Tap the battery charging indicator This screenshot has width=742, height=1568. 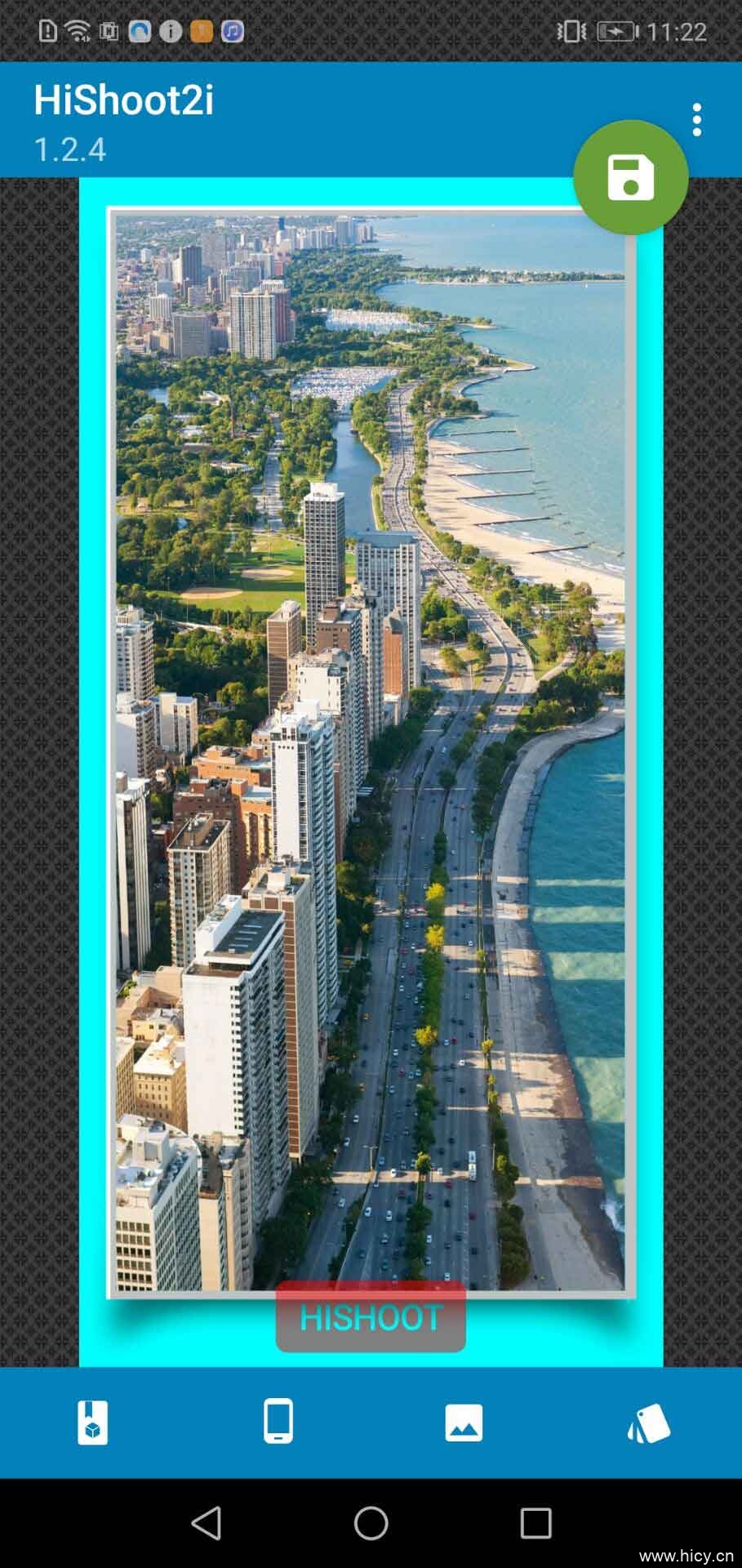(x=619, y=31)
